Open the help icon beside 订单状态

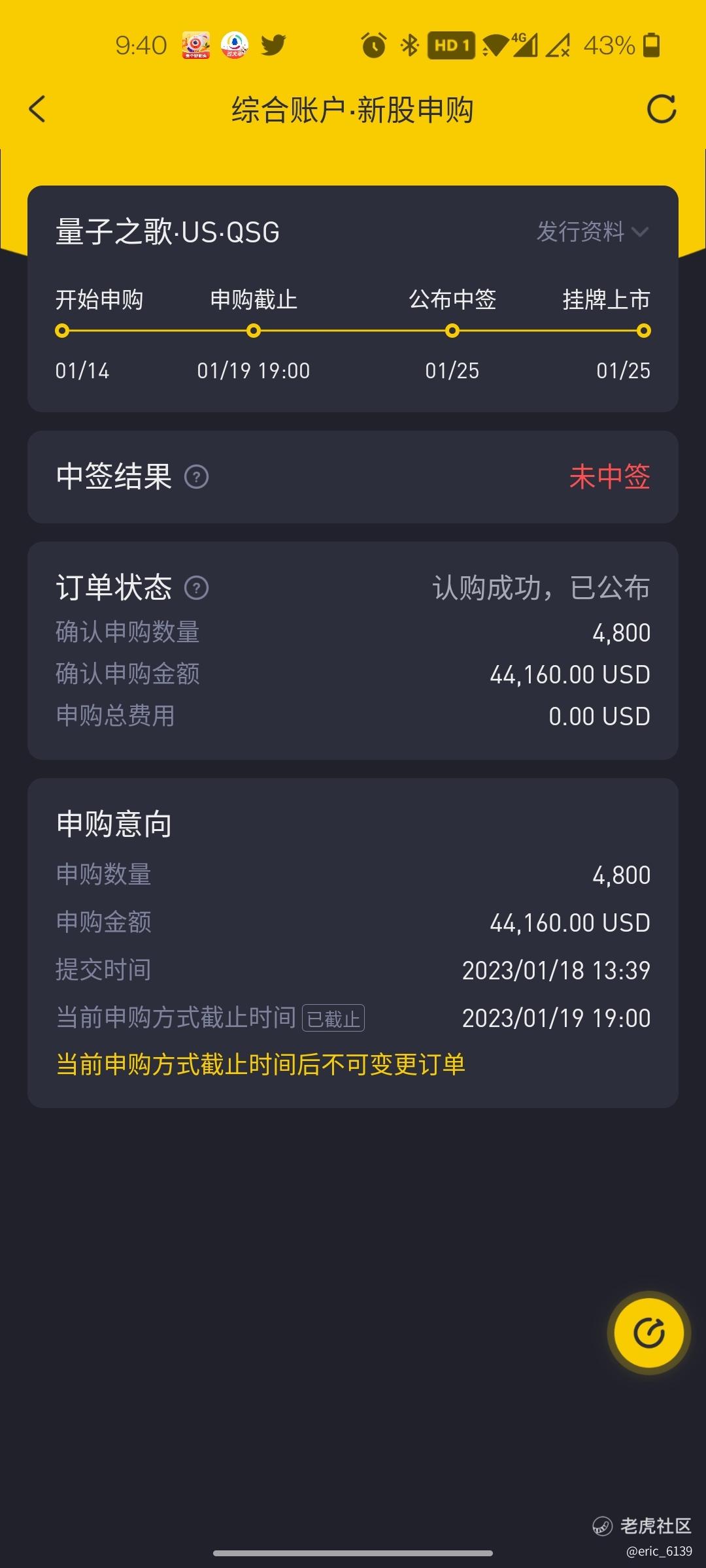pos(196,588)
